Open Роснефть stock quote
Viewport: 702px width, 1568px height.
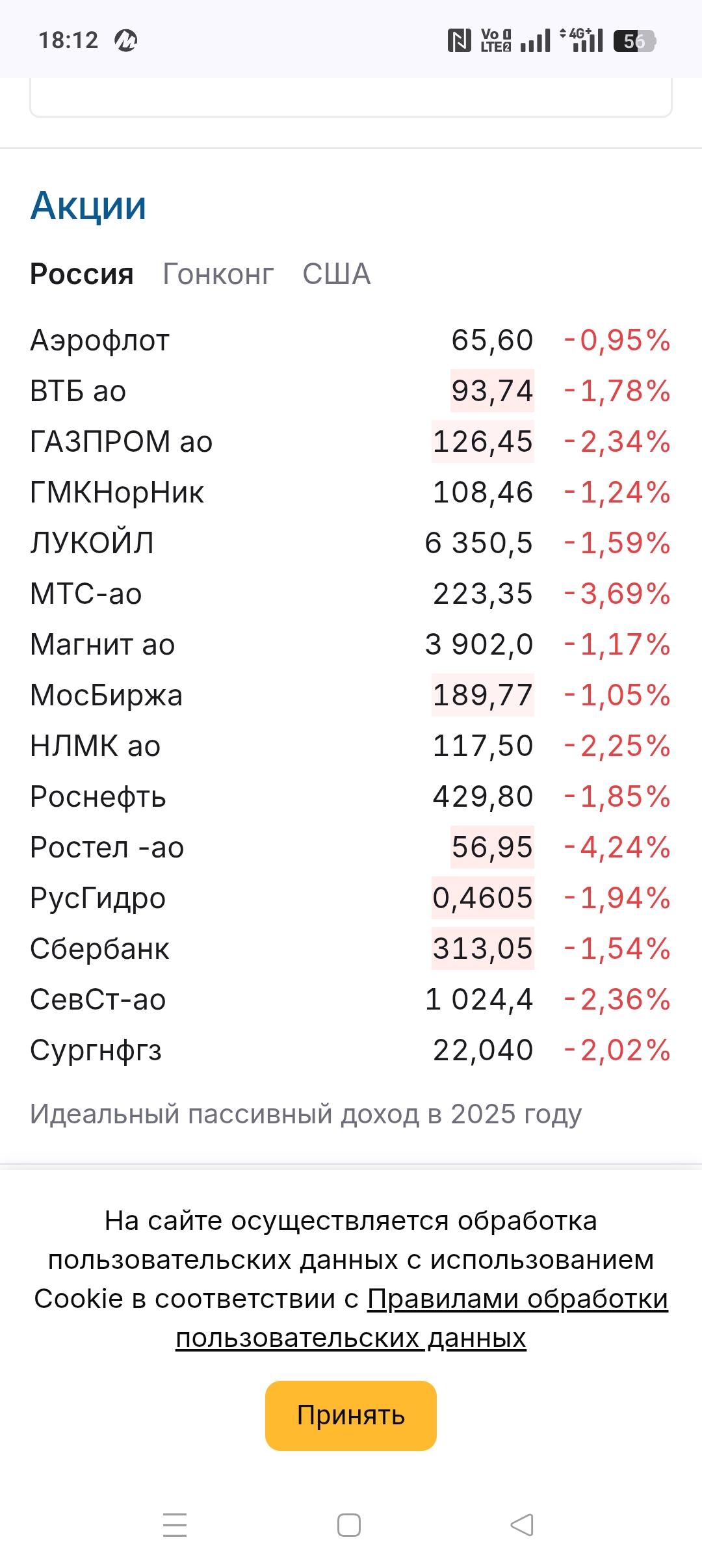[98, 797]
